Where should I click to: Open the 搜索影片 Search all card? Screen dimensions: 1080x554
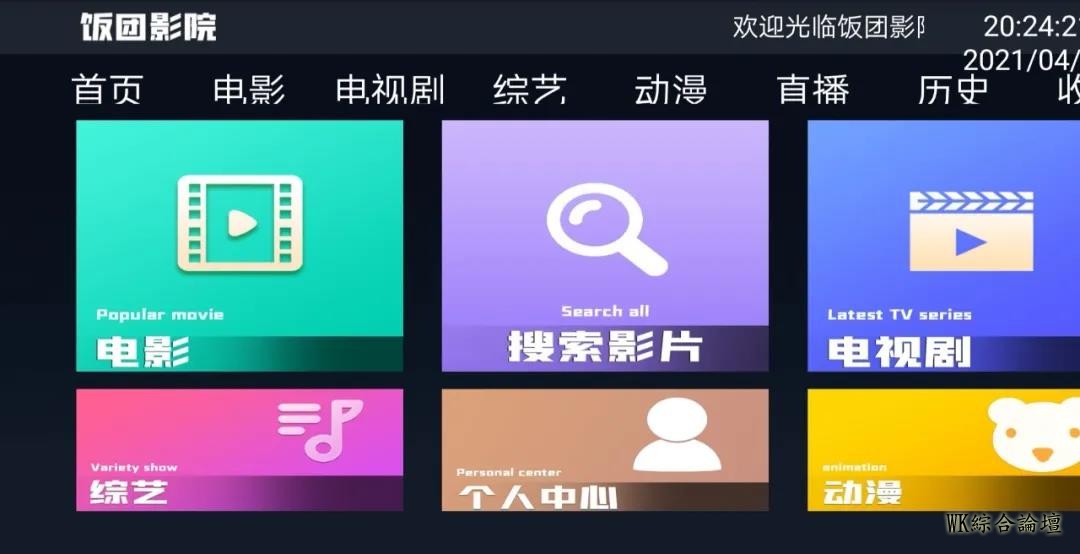click(x=605, y=245)
